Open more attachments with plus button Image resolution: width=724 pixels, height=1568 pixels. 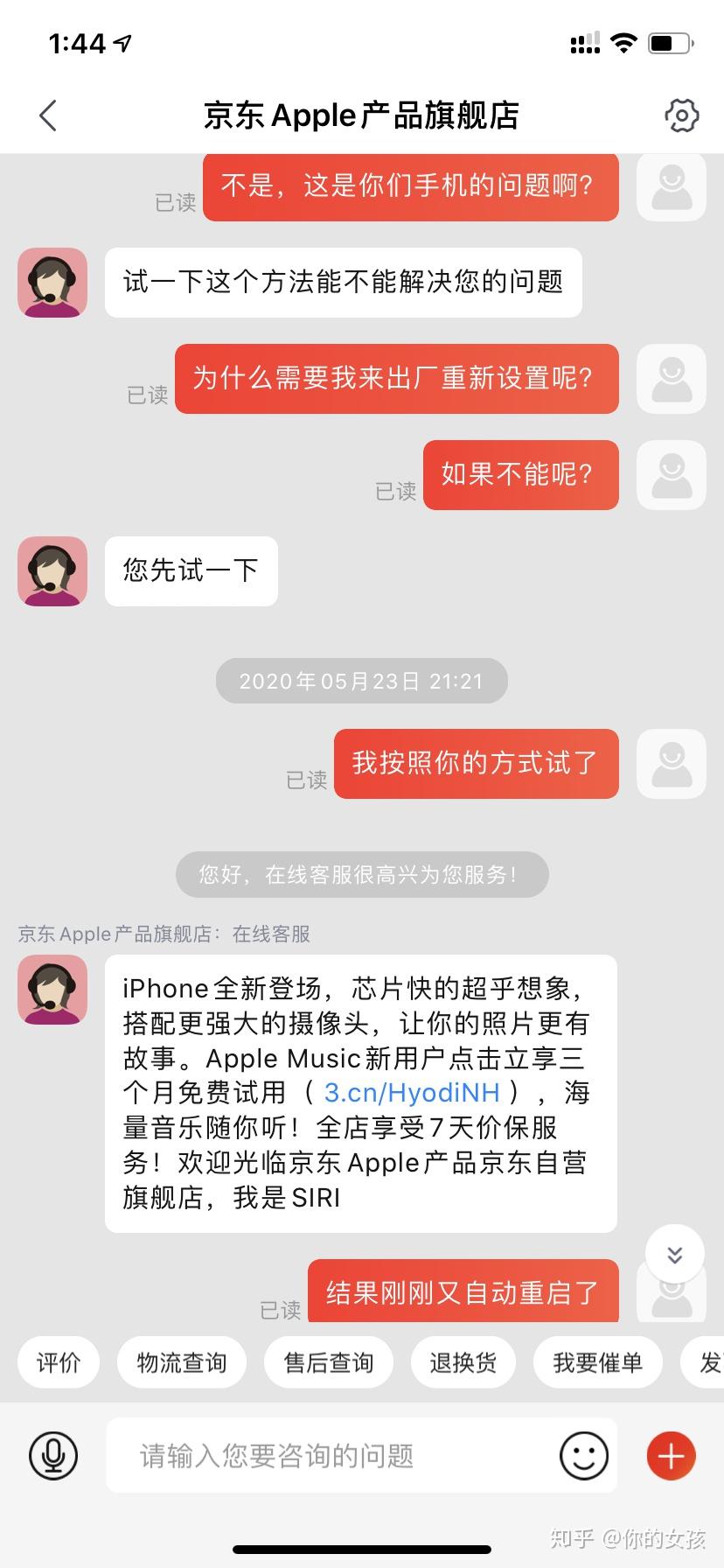tap(671, 1456)
